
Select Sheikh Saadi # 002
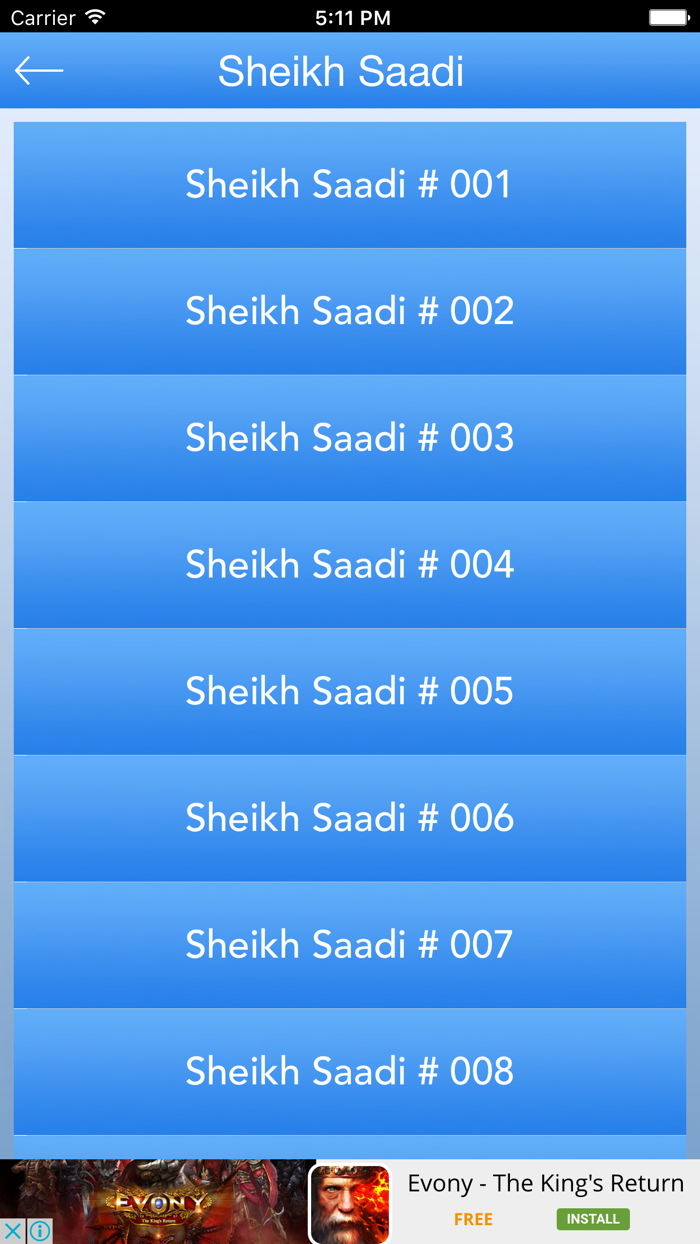point(349,312)
